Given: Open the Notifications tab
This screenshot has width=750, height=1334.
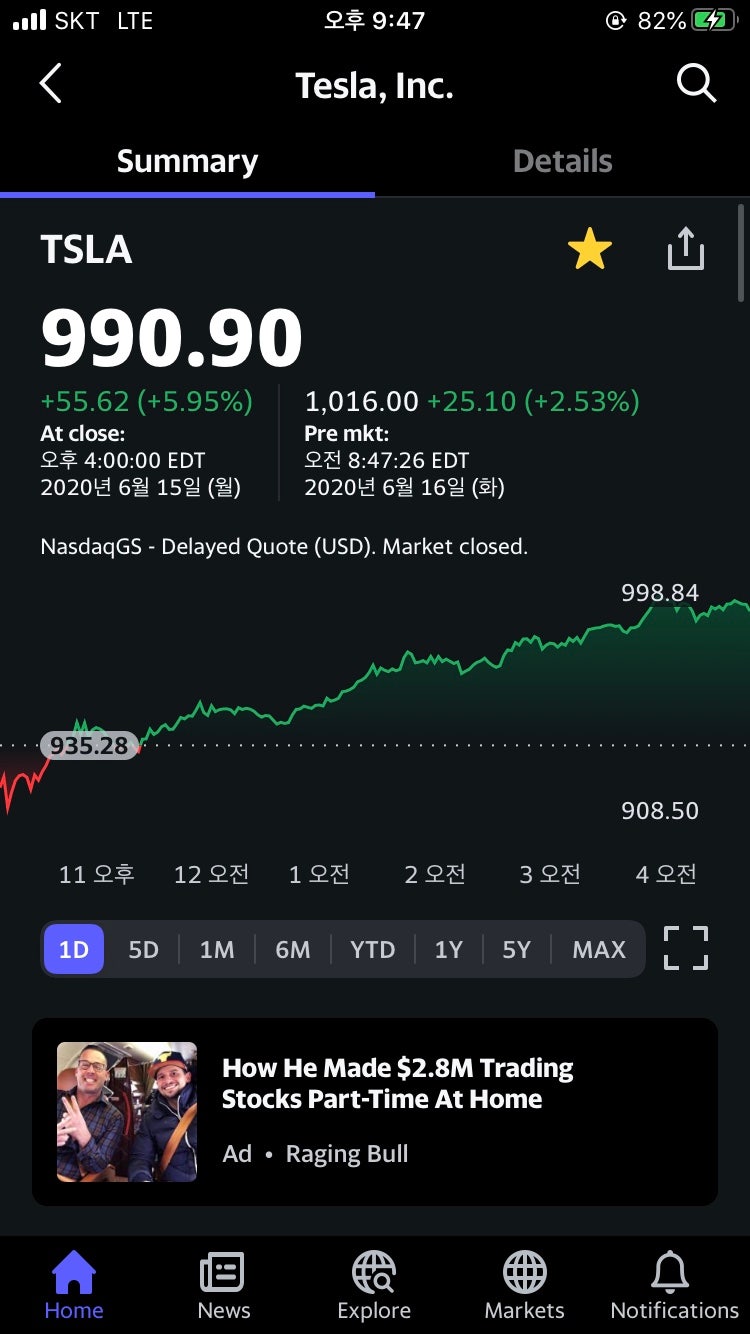Looking at the screenshot, I should [674, 1286].
